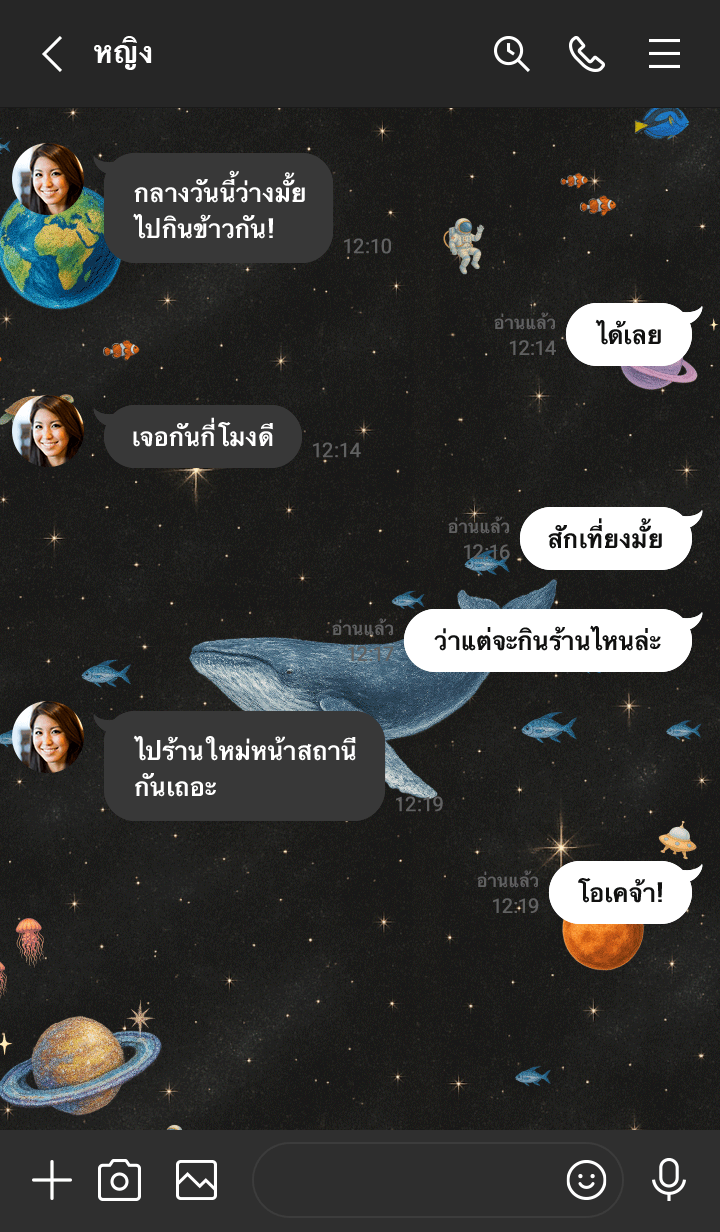The width and height of the screenshot is (720, 1232).
Task: Open the chat menu icon
Action: click(664, 54)
